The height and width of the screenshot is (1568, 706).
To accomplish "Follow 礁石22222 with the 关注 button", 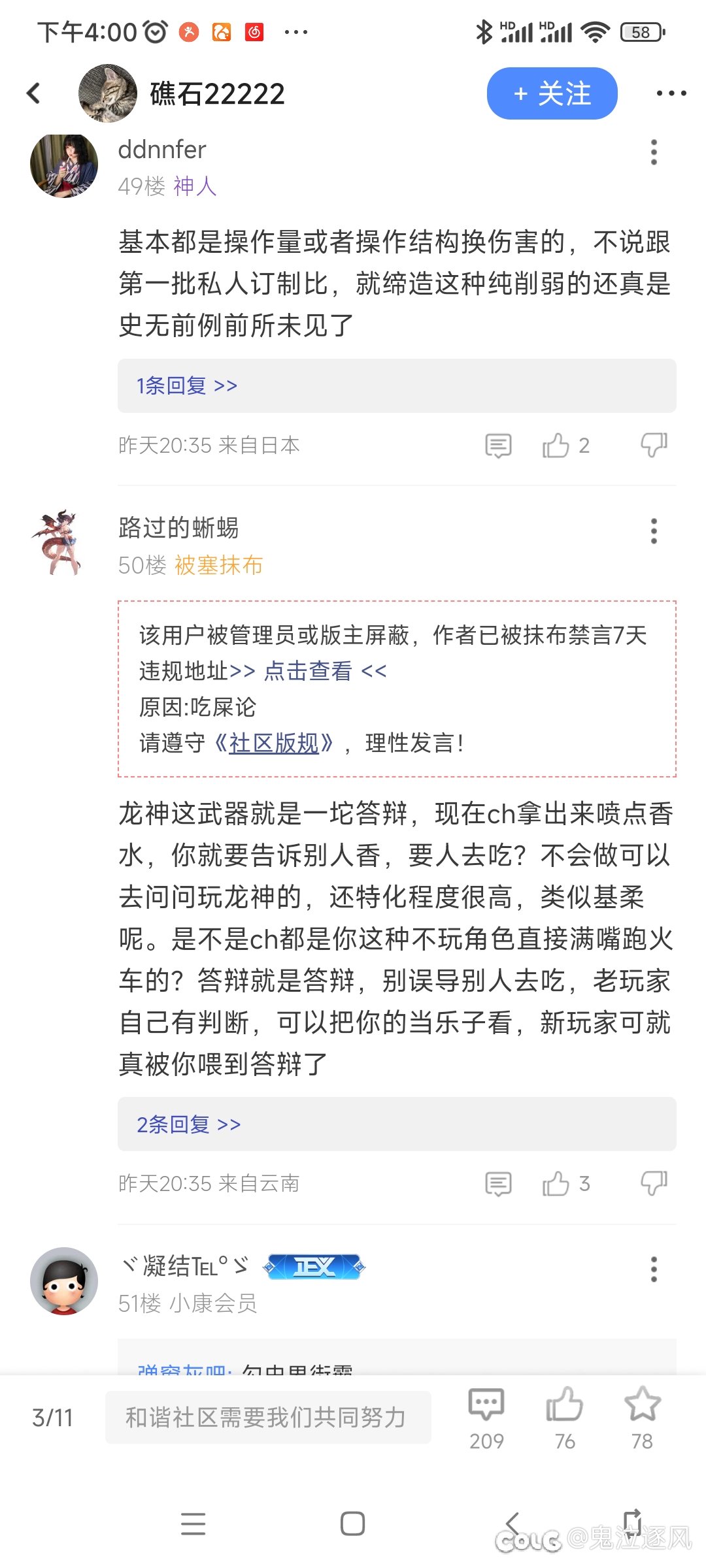I will [552, 93].
